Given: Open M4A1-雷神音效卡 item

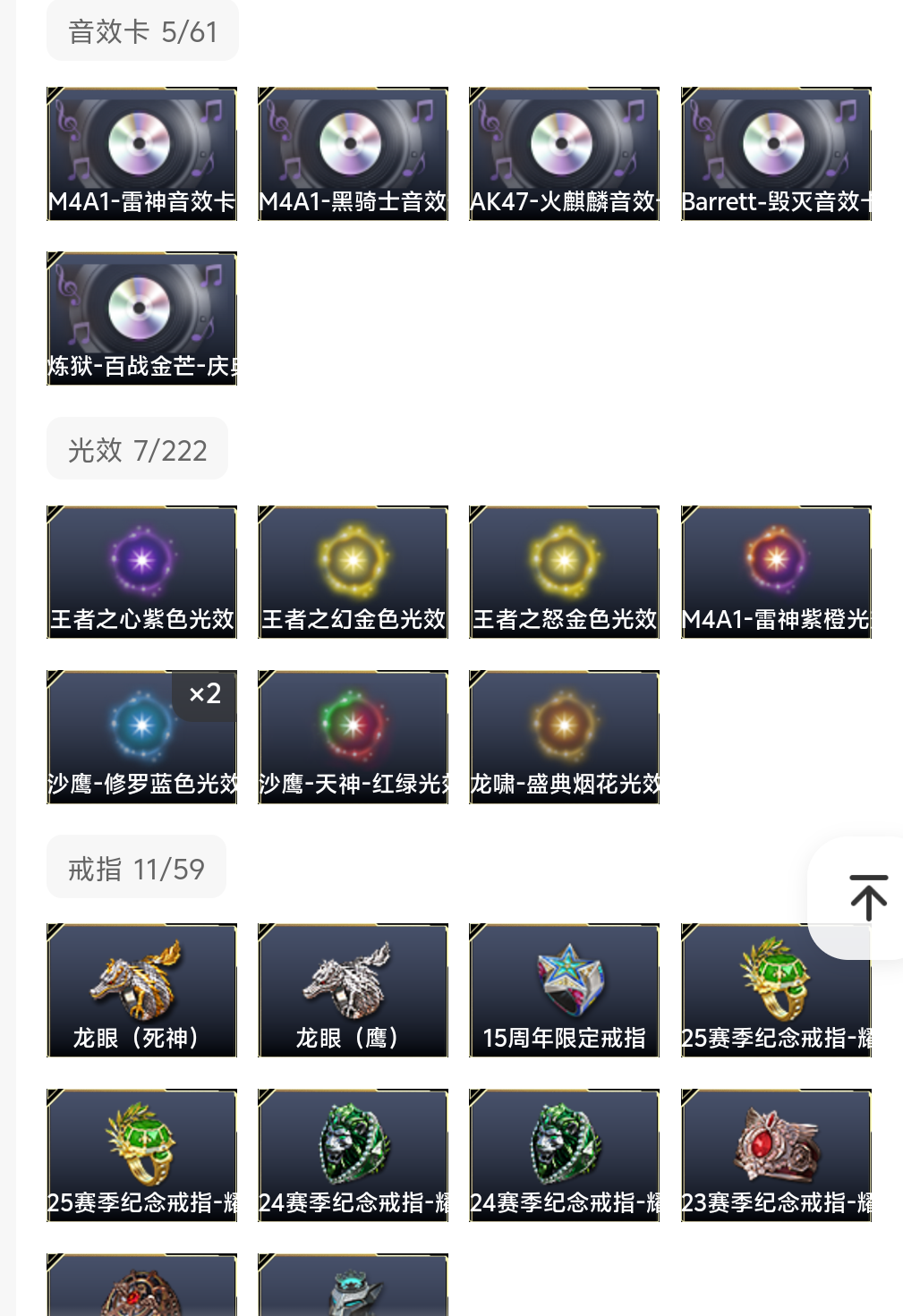Looking at the screenshot, I should click(x=141, y=154).
